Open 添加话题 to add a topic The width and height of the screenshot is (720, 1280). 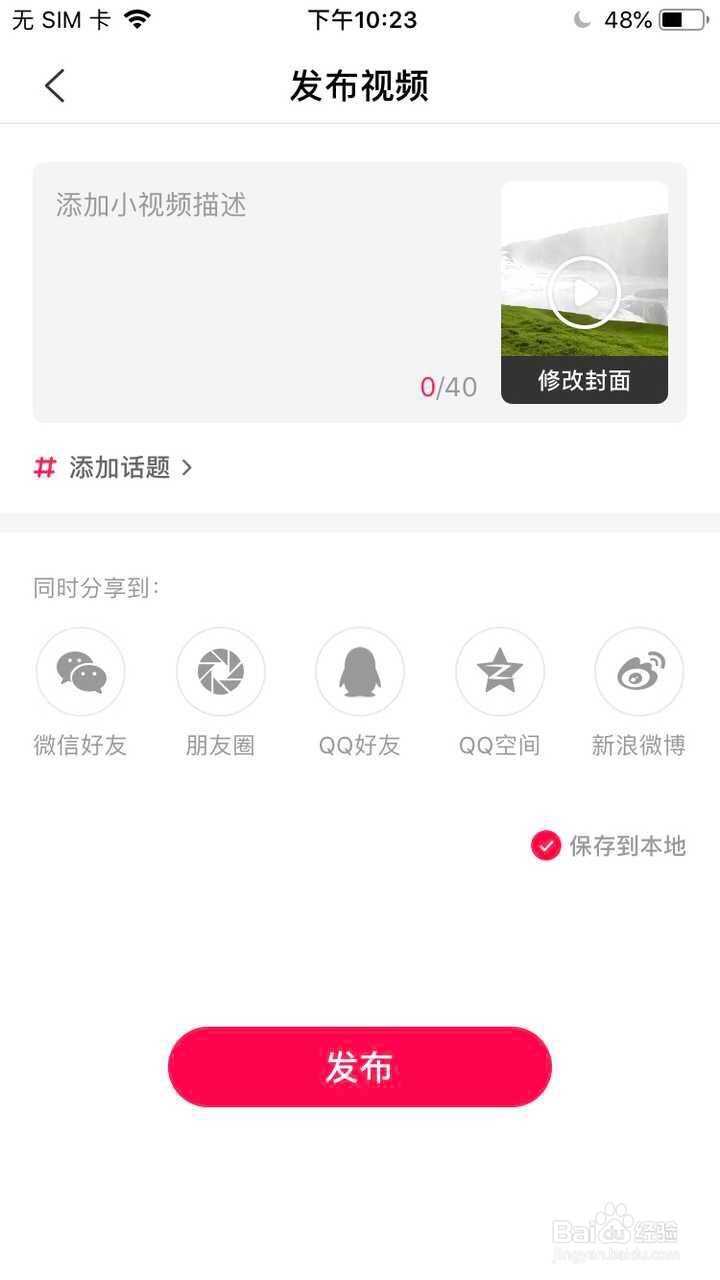click(113, 467)
